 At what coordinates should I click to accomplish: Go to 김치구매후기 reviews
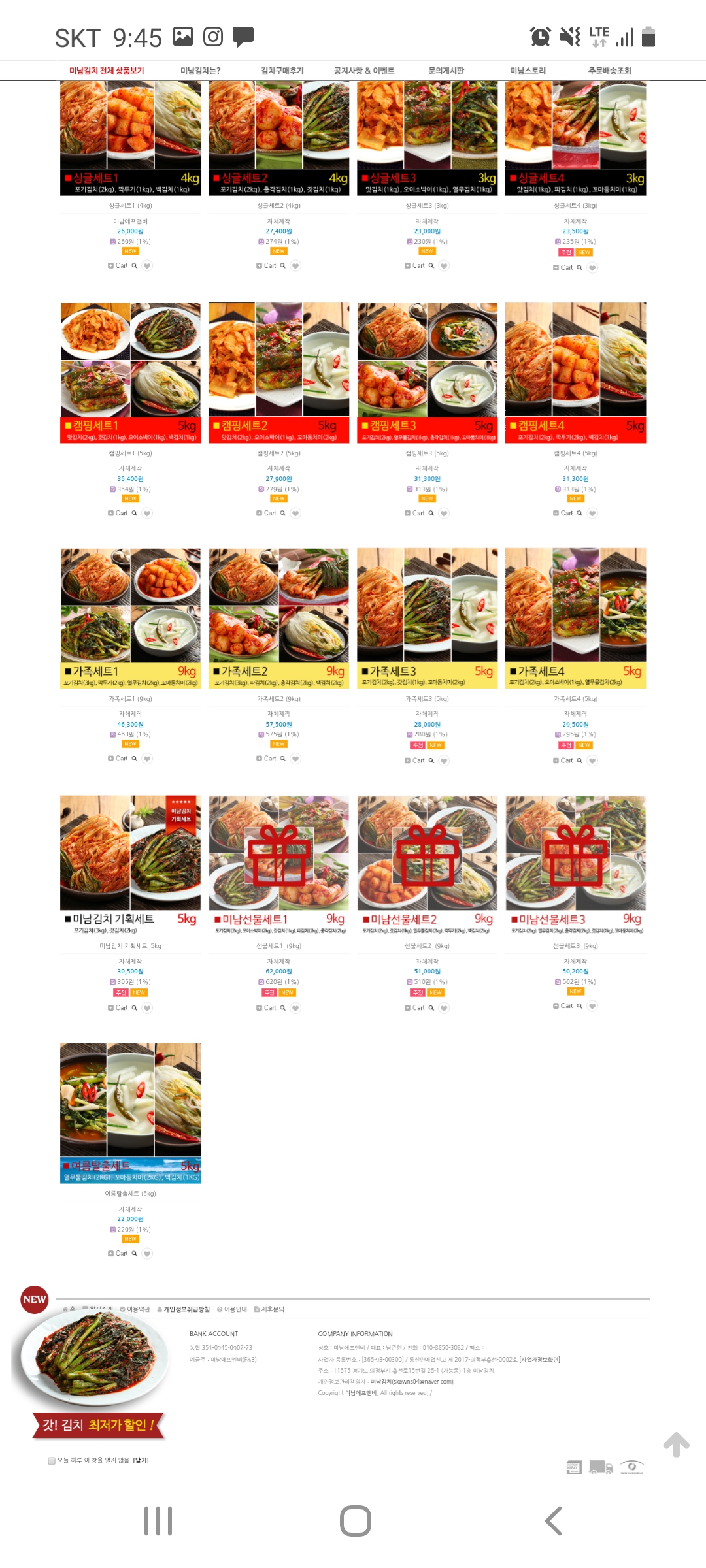(282, 71)
